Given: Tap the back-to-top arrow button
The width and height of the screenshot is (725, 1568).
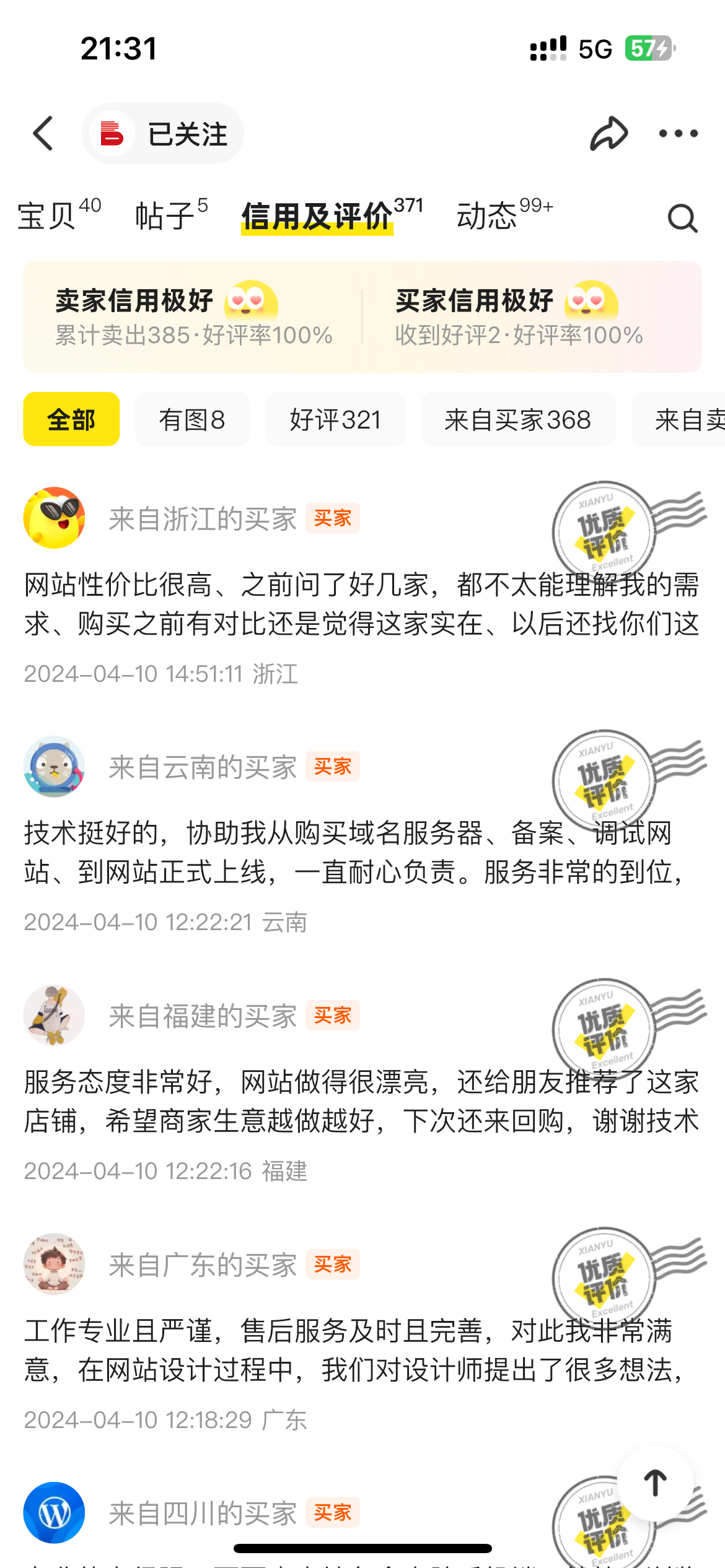Looking at the screenshot, I should (656, 1484).
